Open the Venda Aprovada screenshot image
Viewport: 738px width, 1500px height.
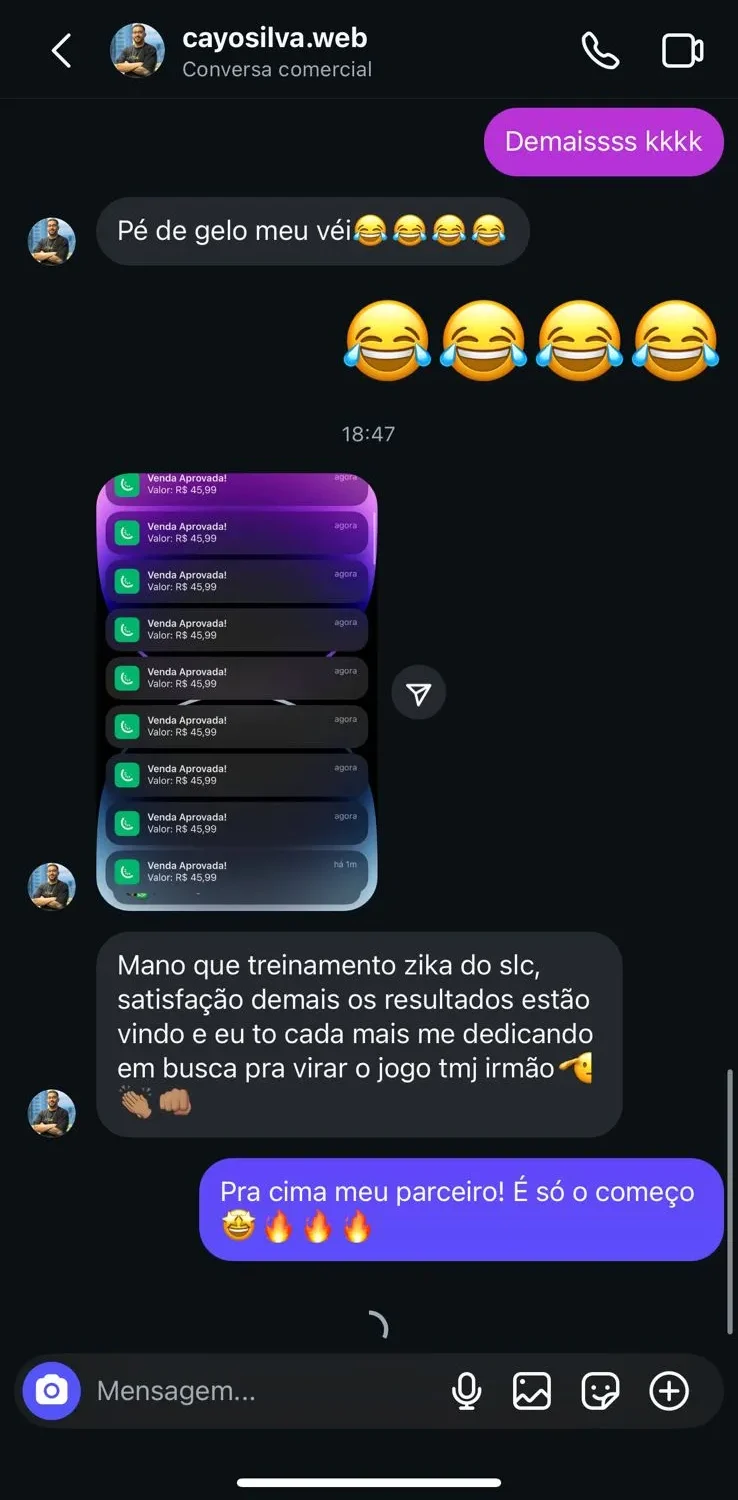[237, 691]
